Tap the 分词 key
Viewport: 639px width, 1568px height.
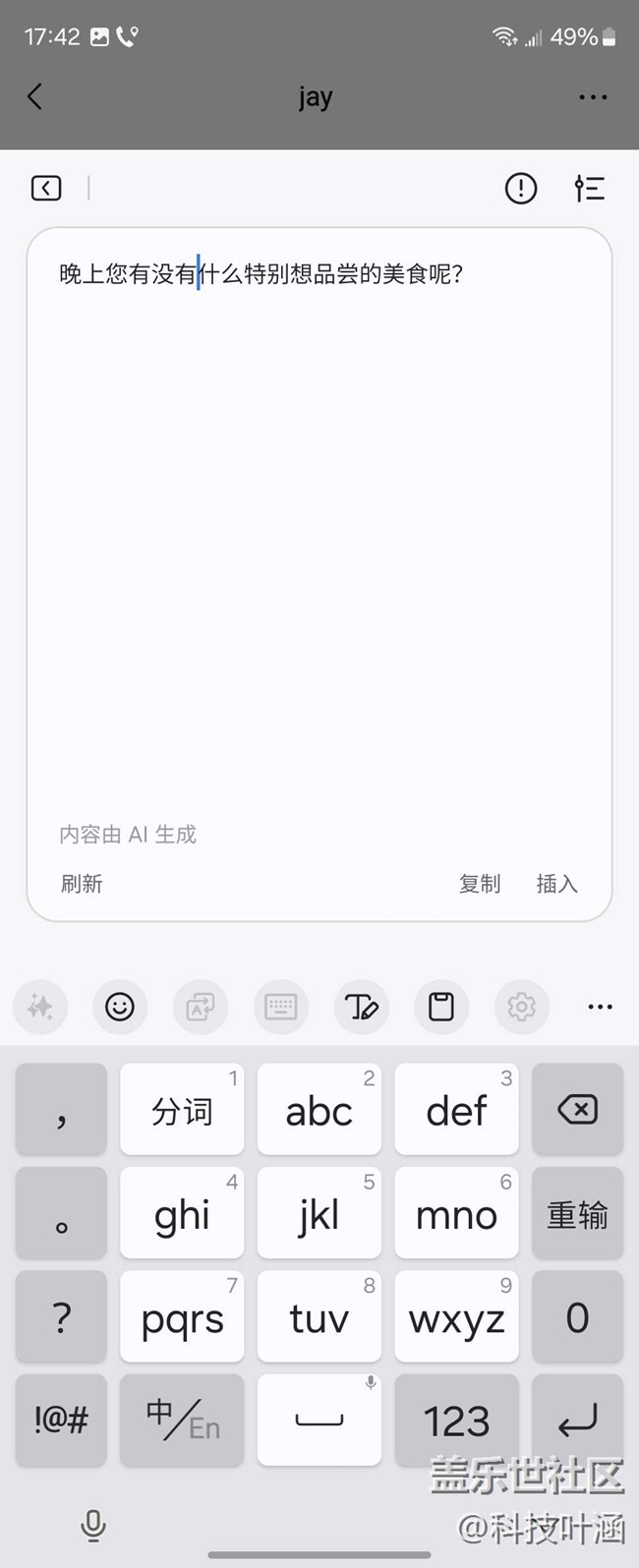click(x=182, y=1109)
